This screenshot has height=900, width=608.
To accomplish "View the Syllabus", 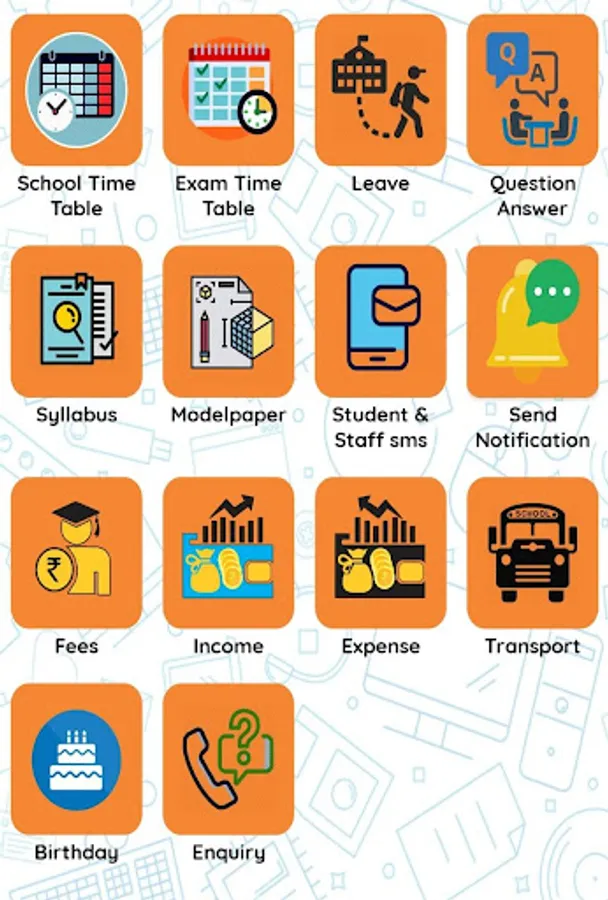I will pos(77,322).
